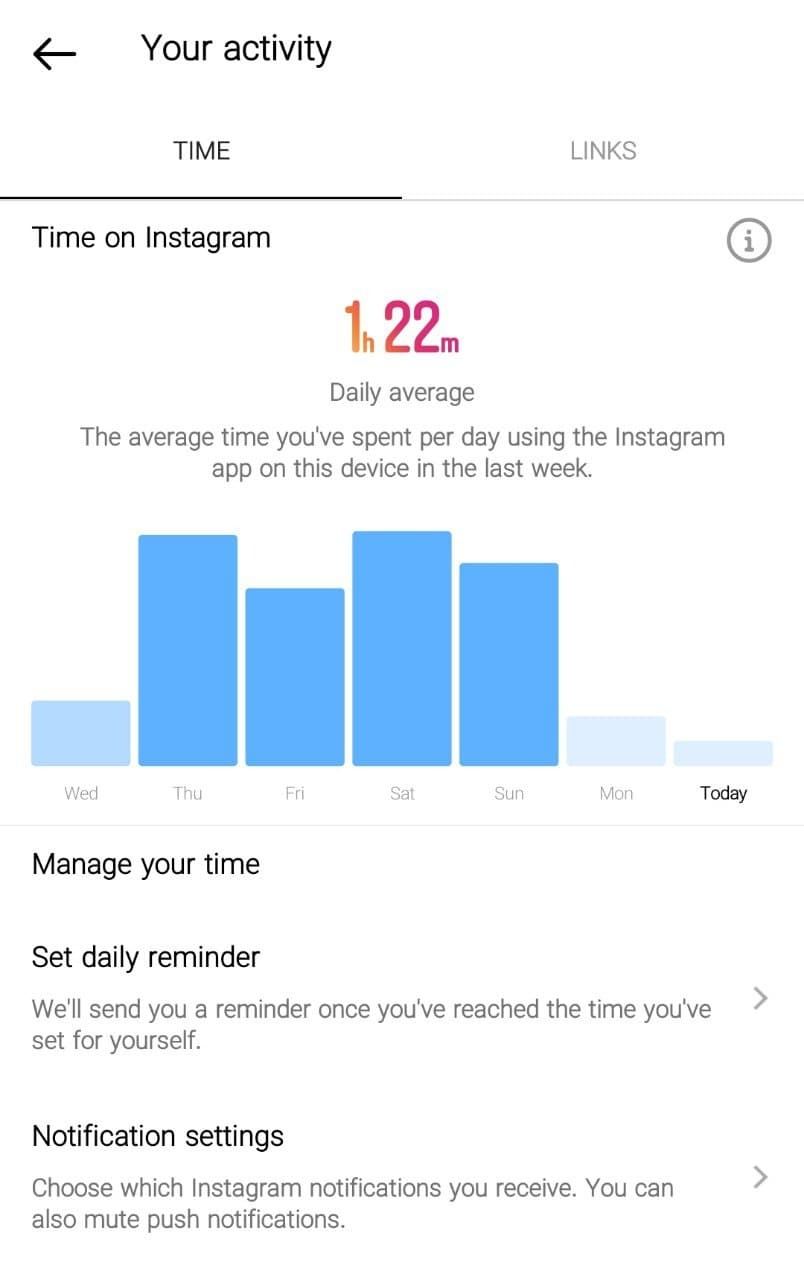Open the Time on Instagram info icon
The height and width of the screenshot is (1280, 804).
(749, 241)
